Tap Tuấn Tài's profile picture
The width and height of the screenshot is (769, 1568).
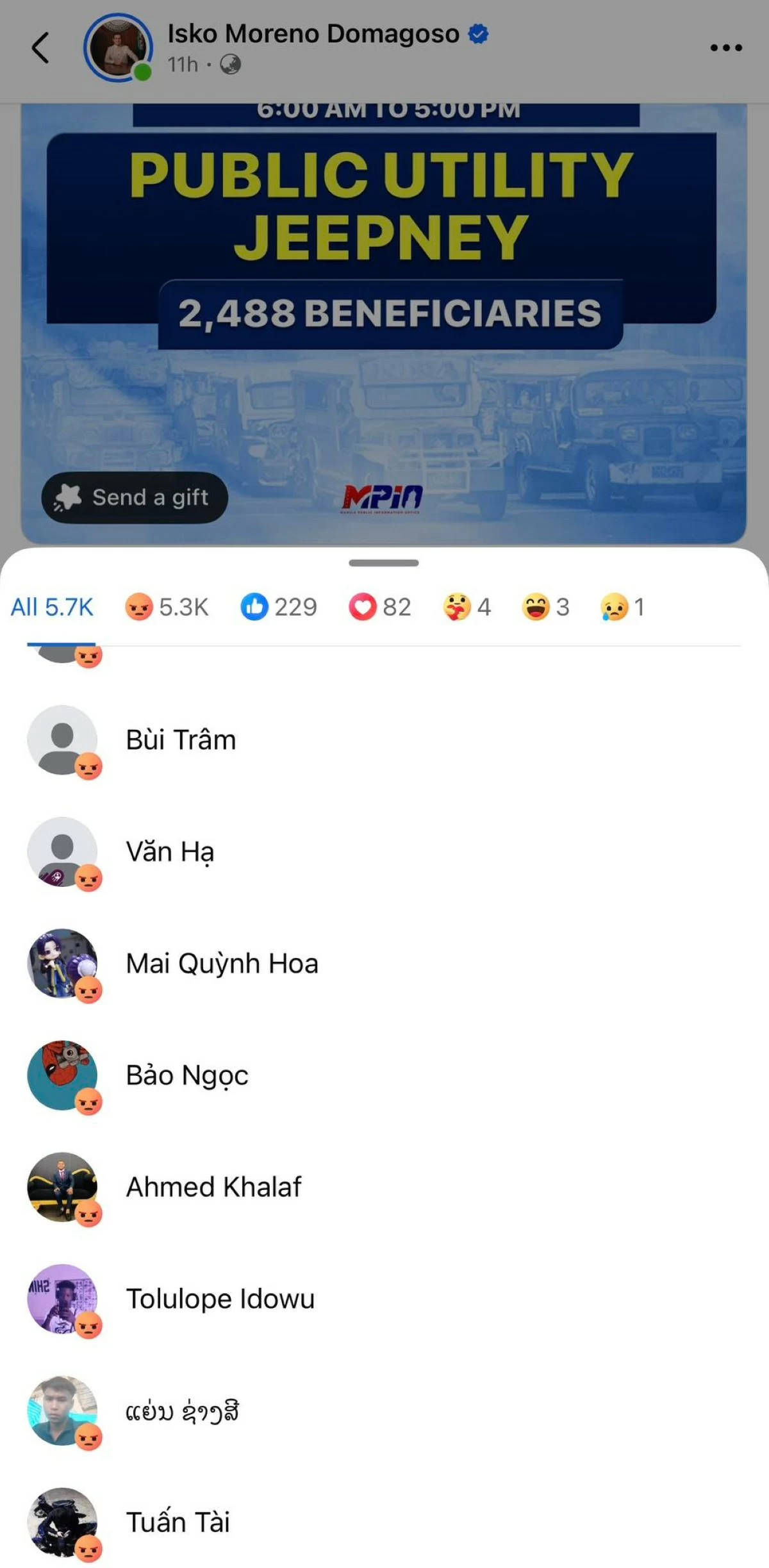pyautogui.click(x=64, y=1522)
